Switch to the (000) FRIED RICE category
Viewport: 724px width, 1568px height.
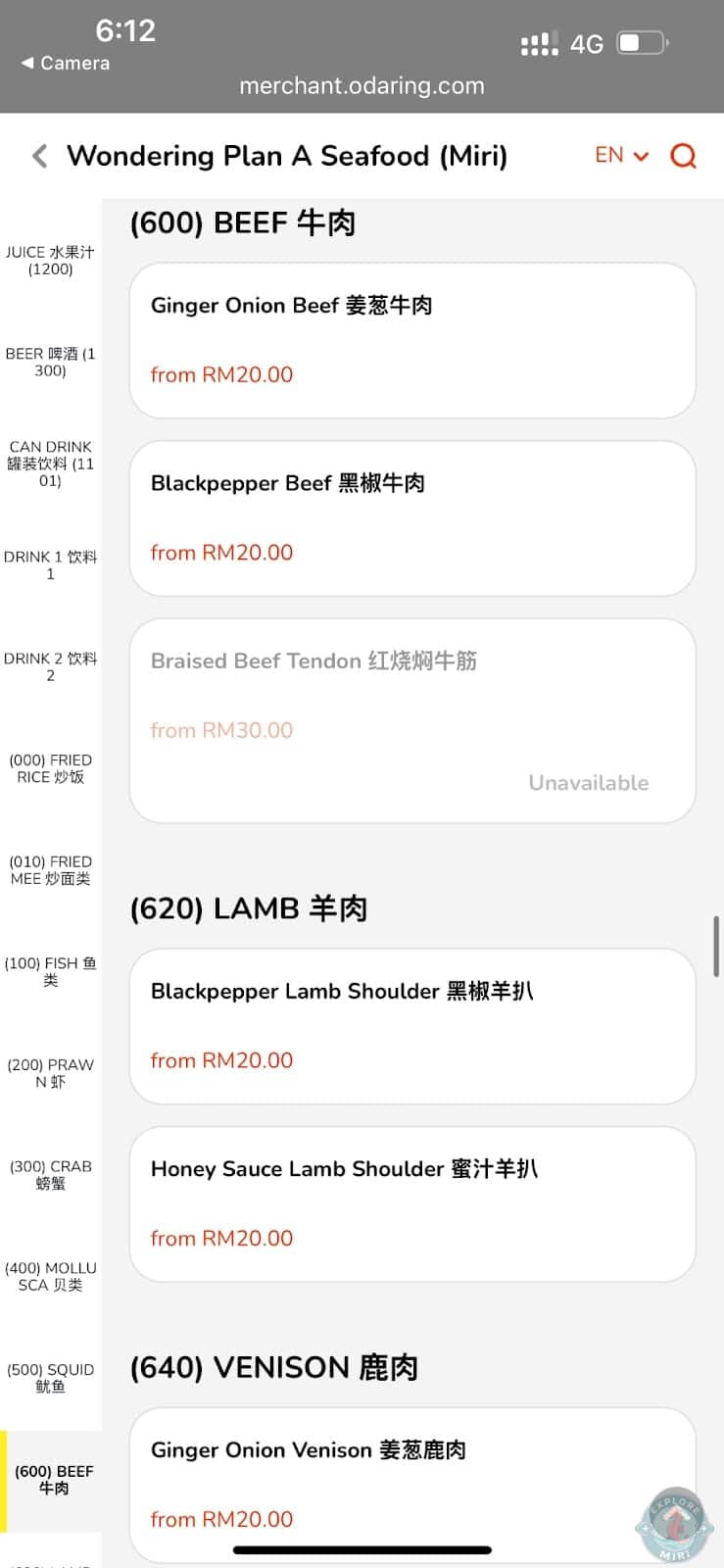click(x=50, y=768)
